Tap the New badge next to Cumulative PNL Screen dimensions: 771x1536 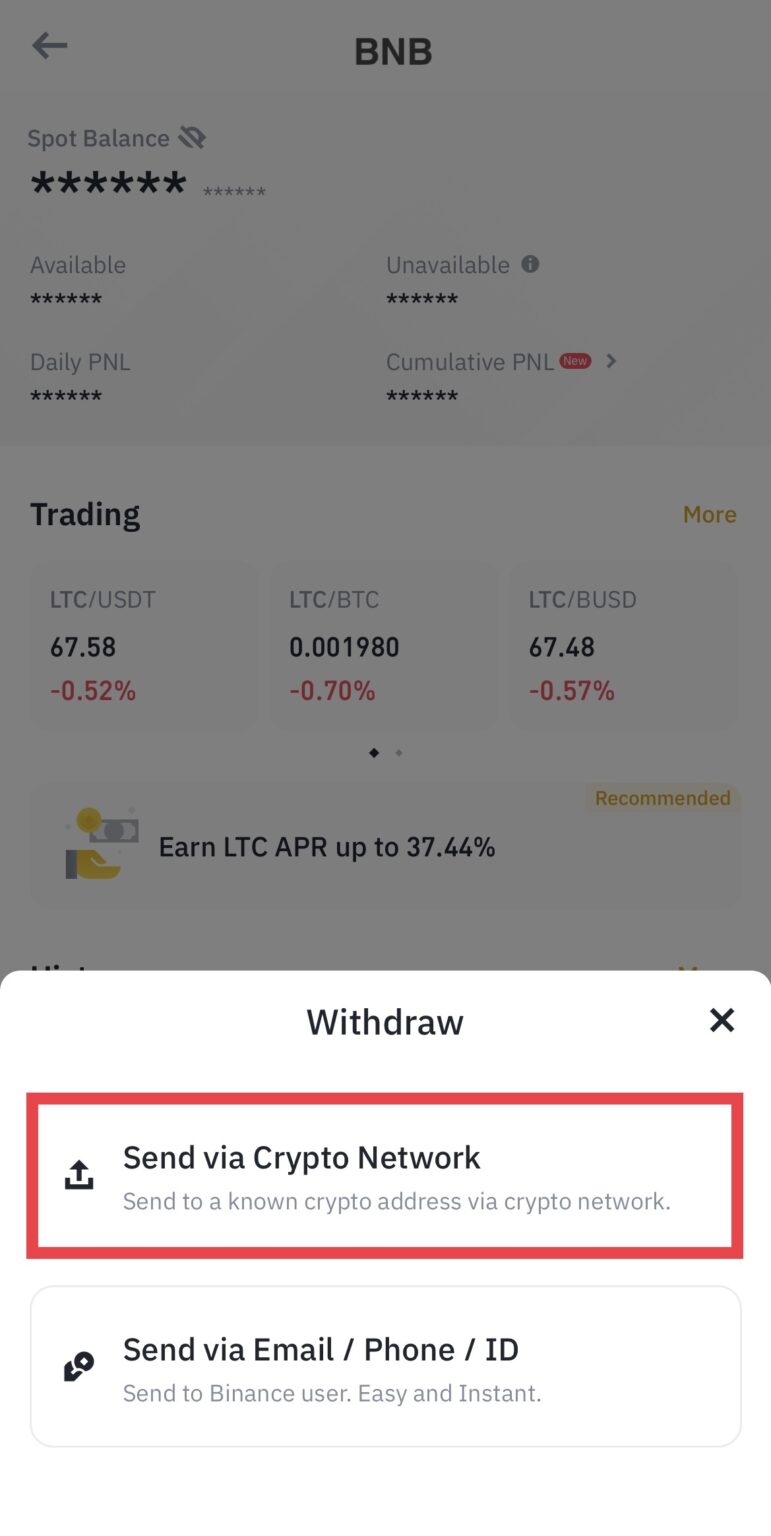coord(574,362)
